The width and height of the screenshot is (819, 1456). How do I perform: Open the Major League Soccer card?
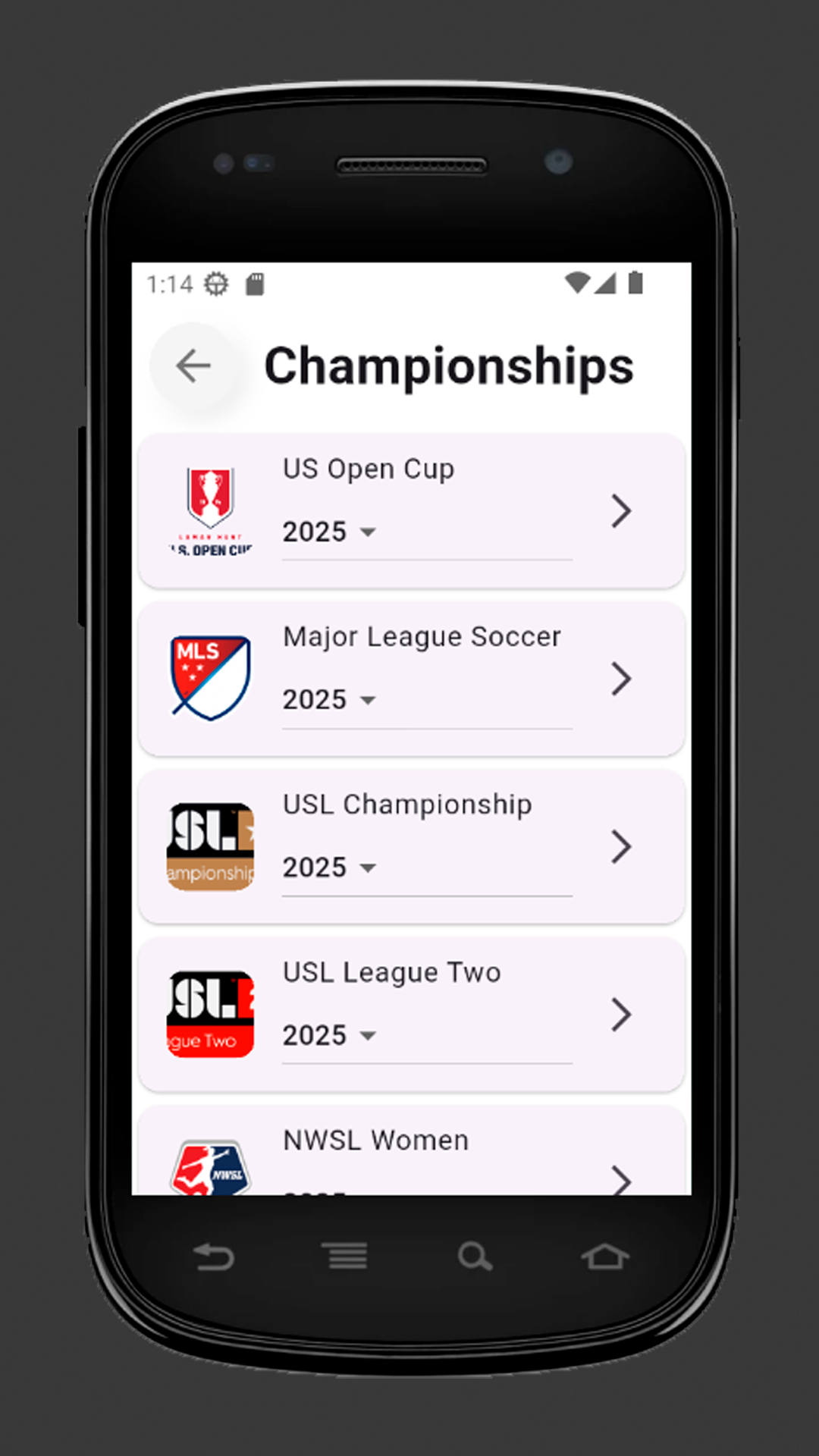[x=621, y=679]
